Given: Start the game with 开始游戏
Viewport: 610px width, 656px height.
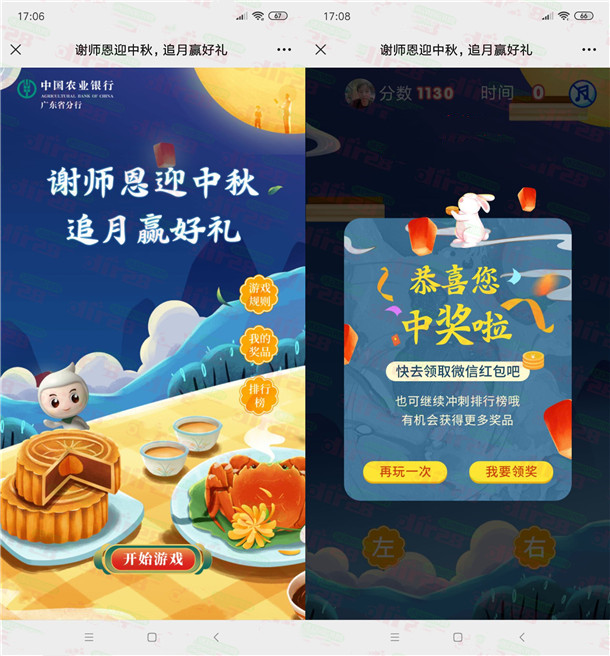Looking at the screenshot, I should coord(153,559).
